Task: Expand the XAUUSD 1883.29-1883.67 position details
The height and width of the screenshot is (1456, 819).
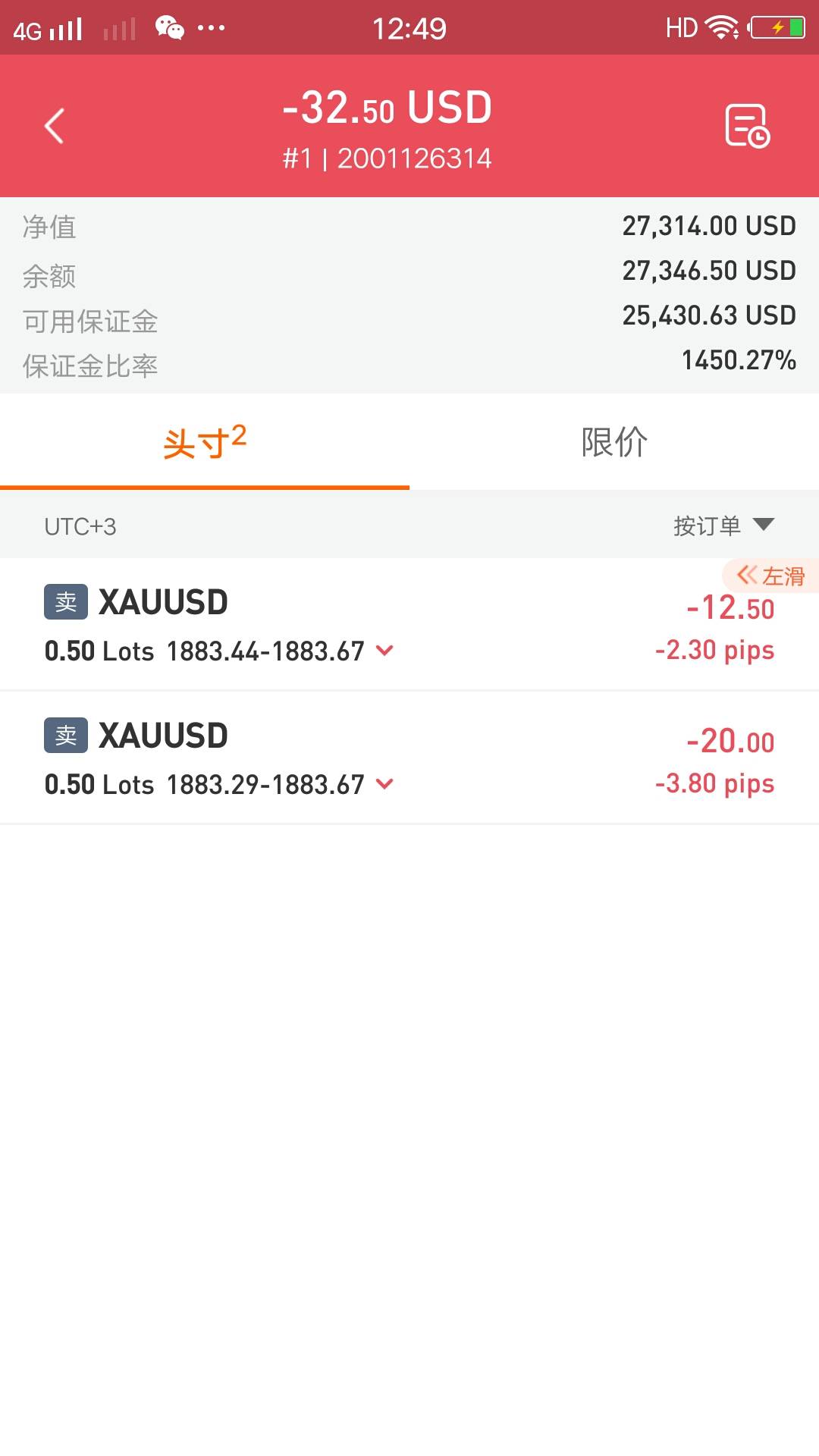Action: [x=385, y=784]
